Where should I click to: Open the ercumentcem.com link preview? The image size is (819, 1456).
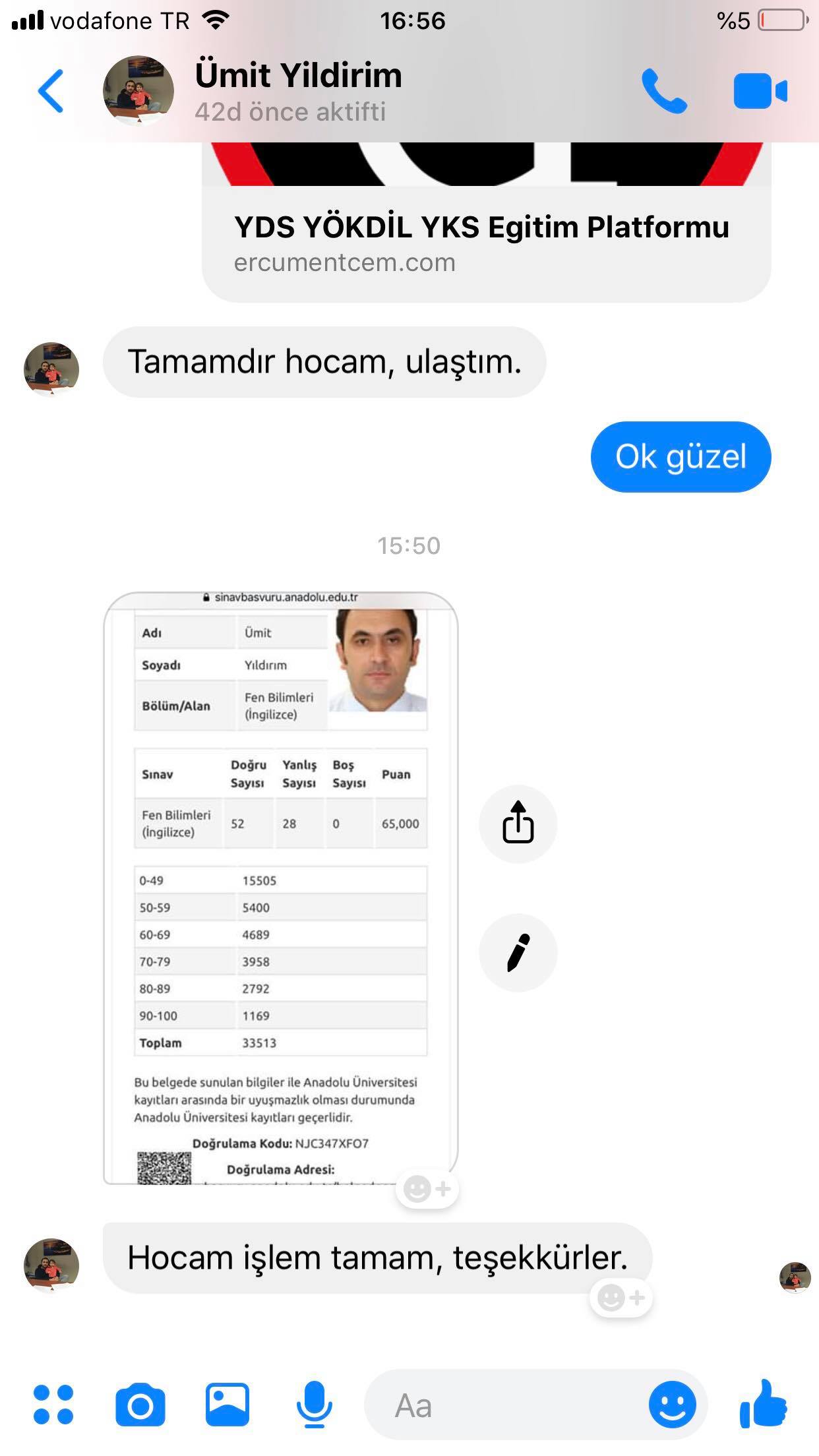[487, 222]
